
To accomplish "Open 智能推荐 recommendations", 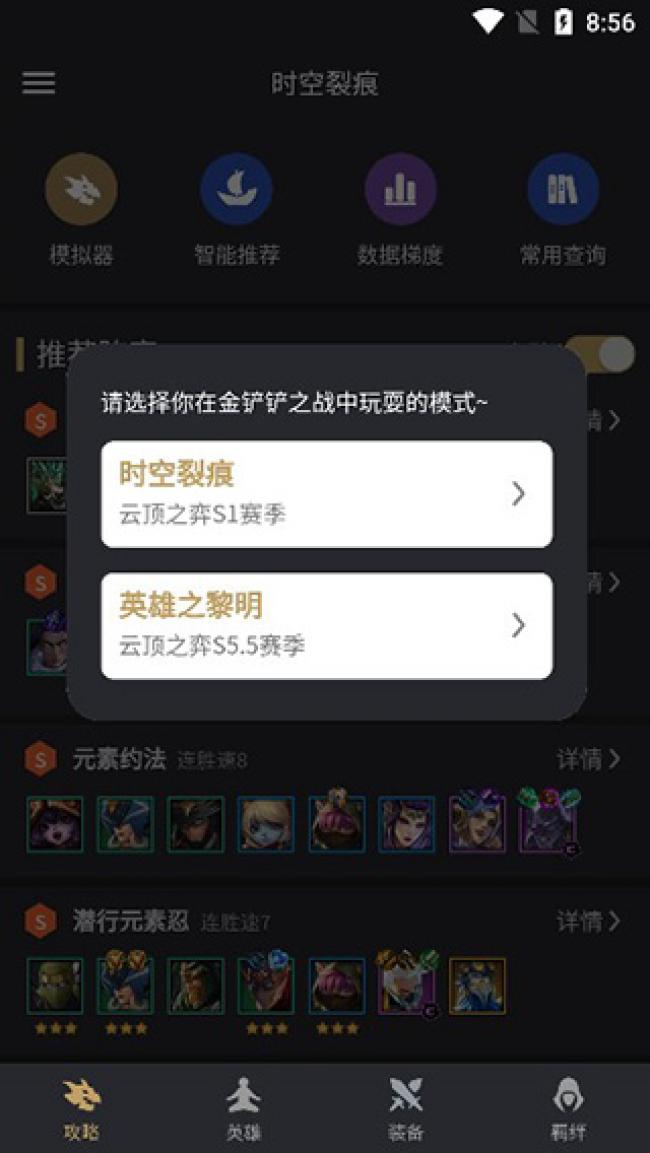I will [x=237, y=190].
